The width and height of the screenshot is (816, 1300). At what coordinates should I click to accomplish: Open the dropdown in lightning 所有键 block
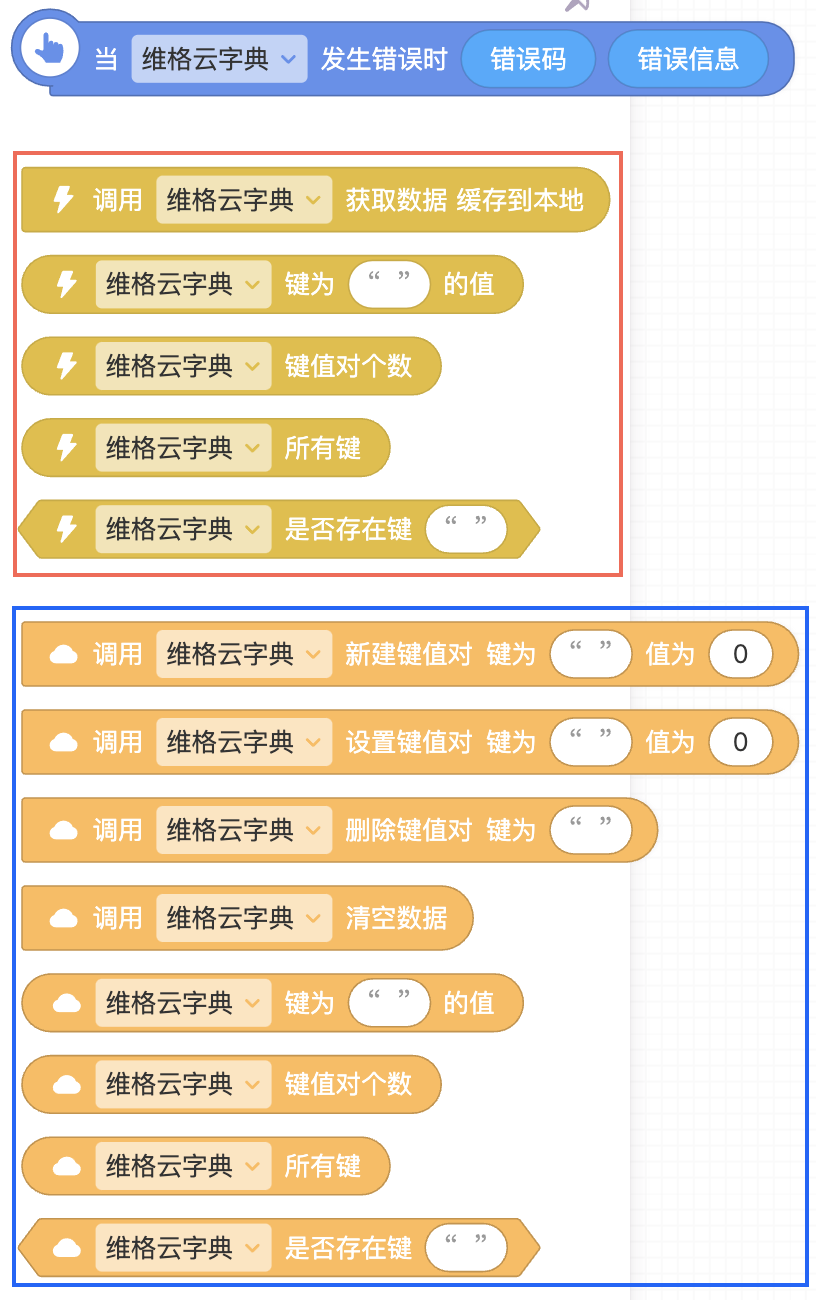[183, 447]
